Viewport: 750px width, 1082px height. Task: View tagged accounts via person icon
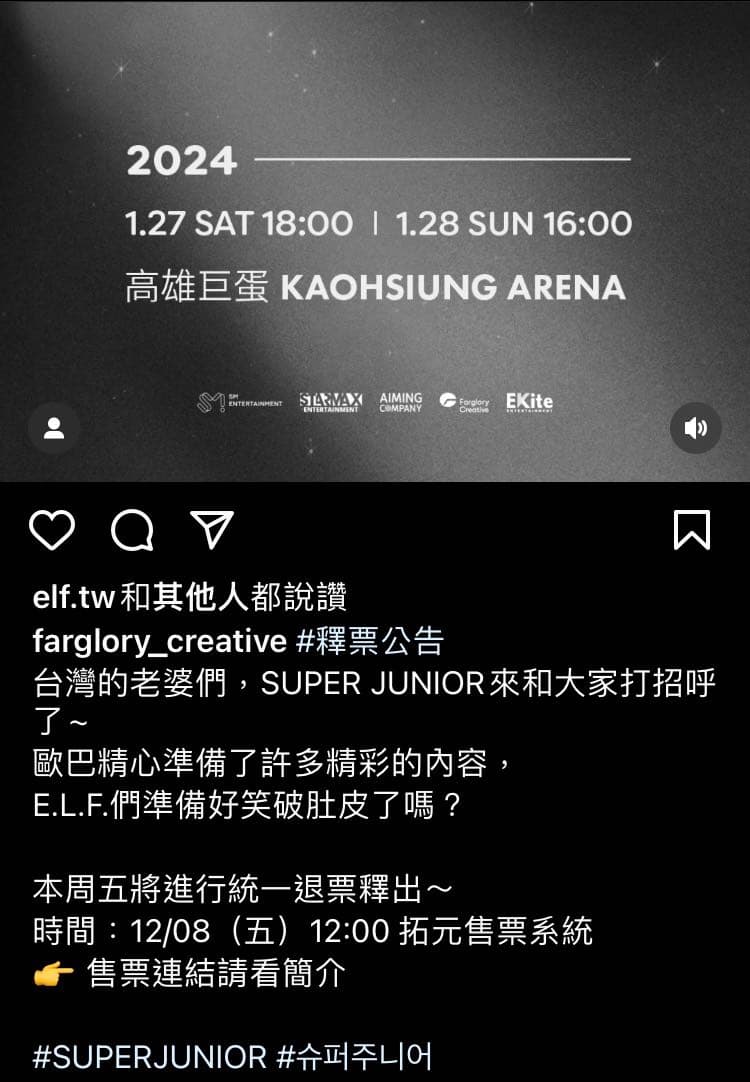pos(54,428)
